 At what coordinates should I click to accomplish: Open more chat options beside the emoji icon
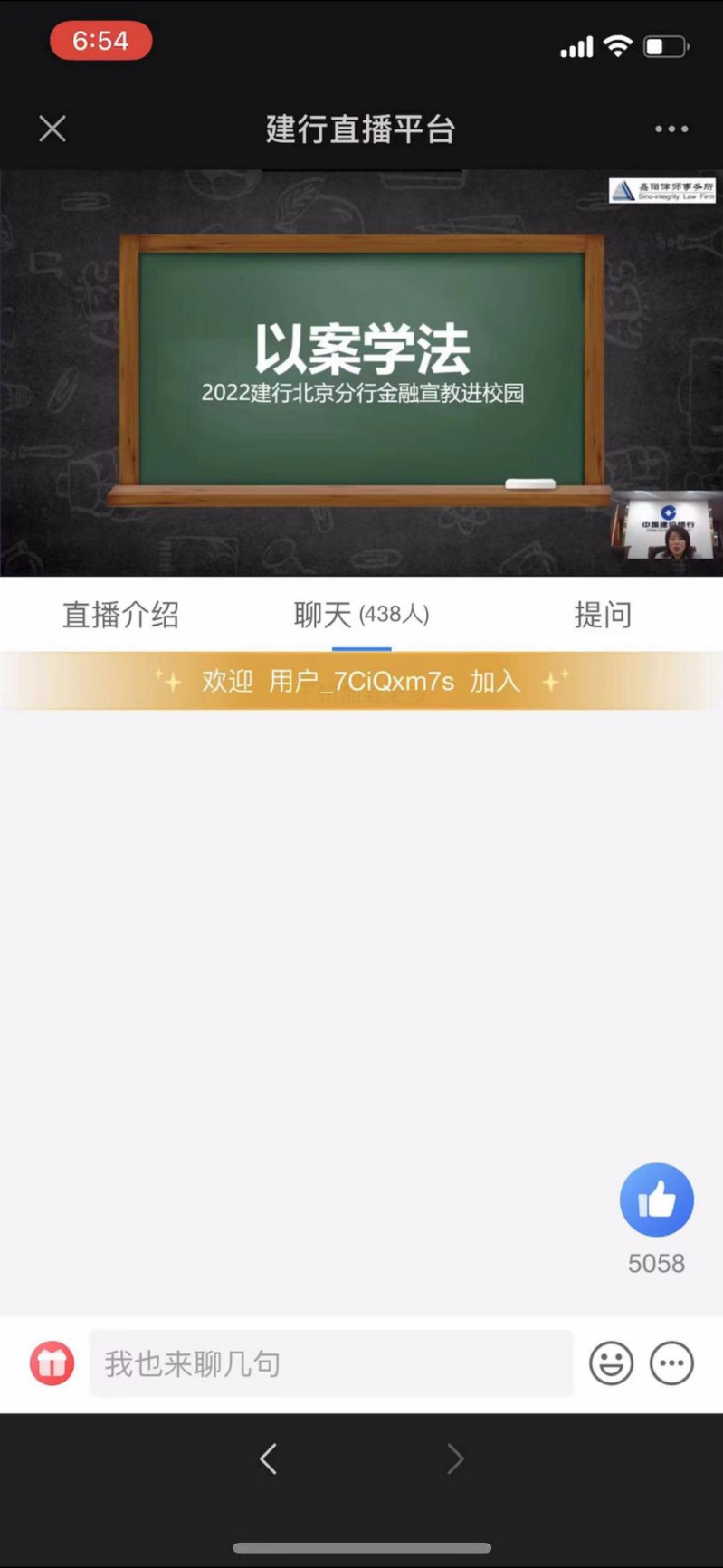pos(671,1363)
